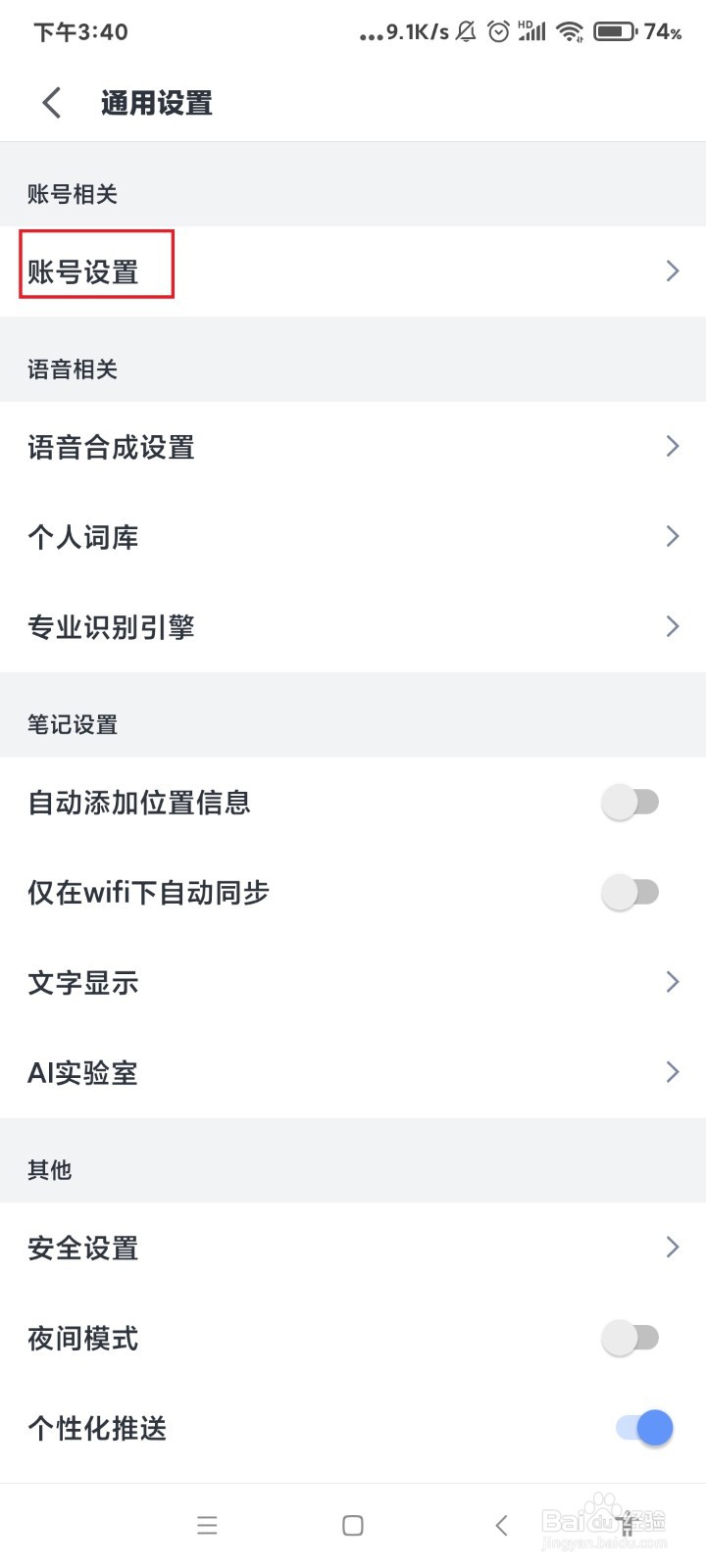Screen dimensions: 706x1568
Task: Click the back arrow beside 通用设置
Action: [x=51, y=102]
